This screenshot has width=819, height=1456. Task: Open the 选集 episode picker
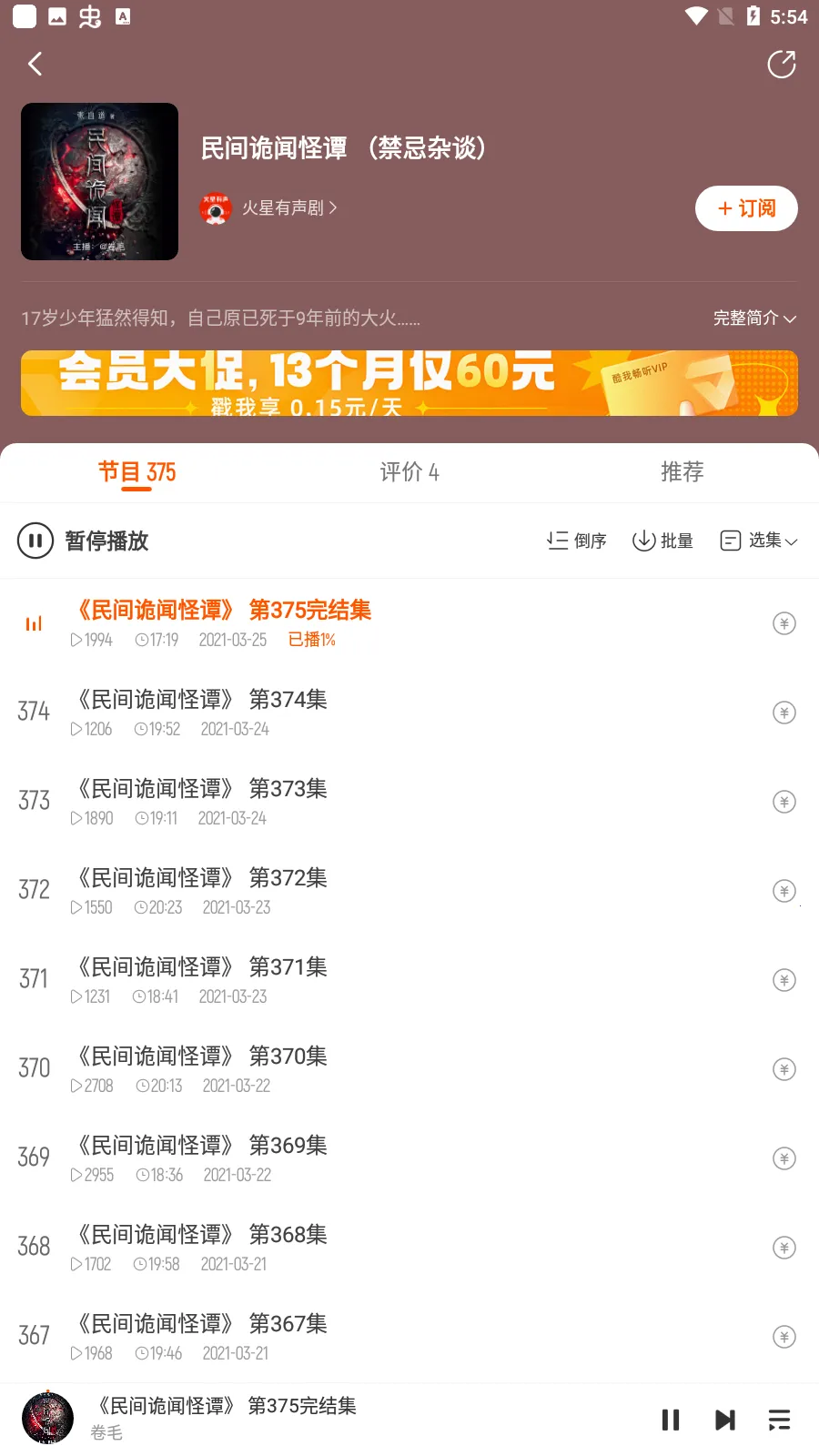click(759, 541)
